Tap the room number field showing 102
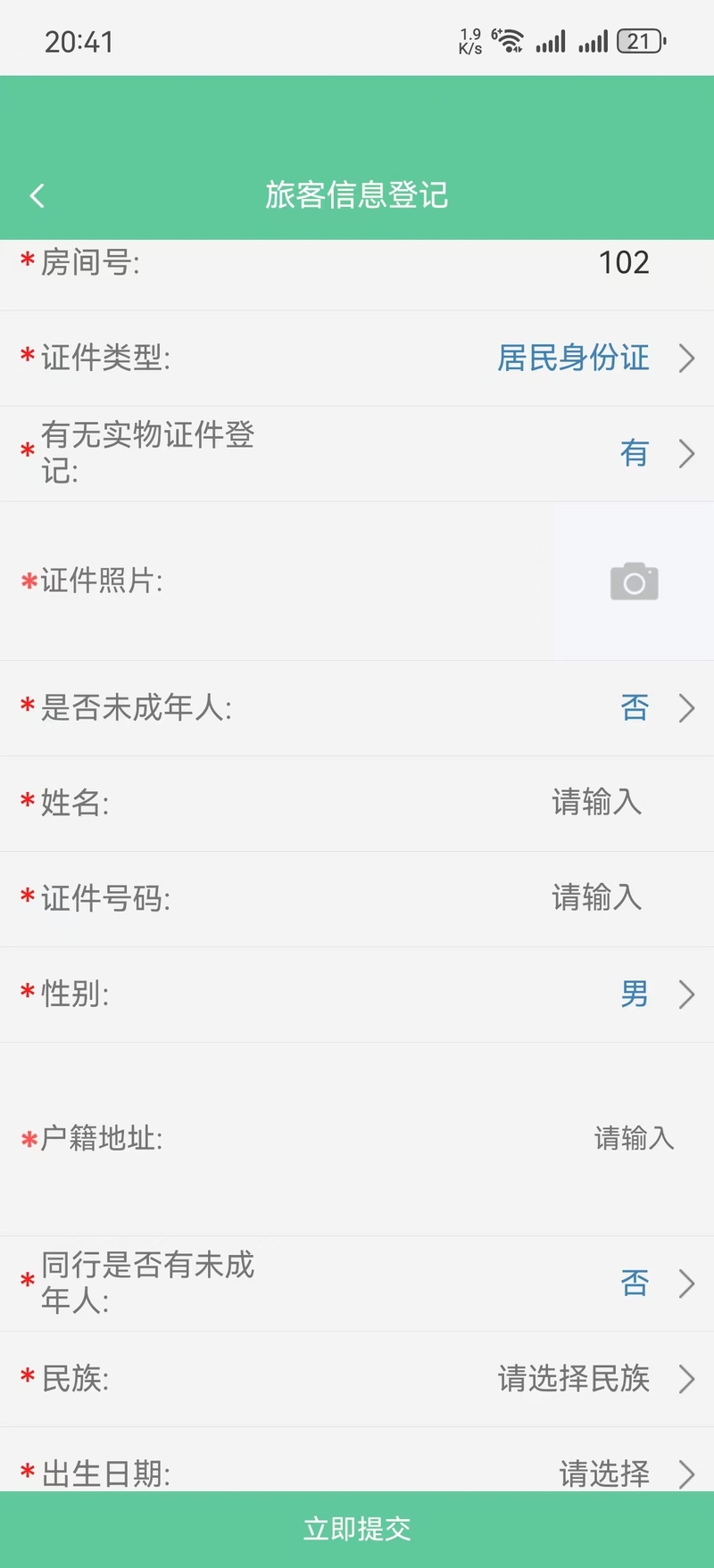 click(x=623, y=263)
